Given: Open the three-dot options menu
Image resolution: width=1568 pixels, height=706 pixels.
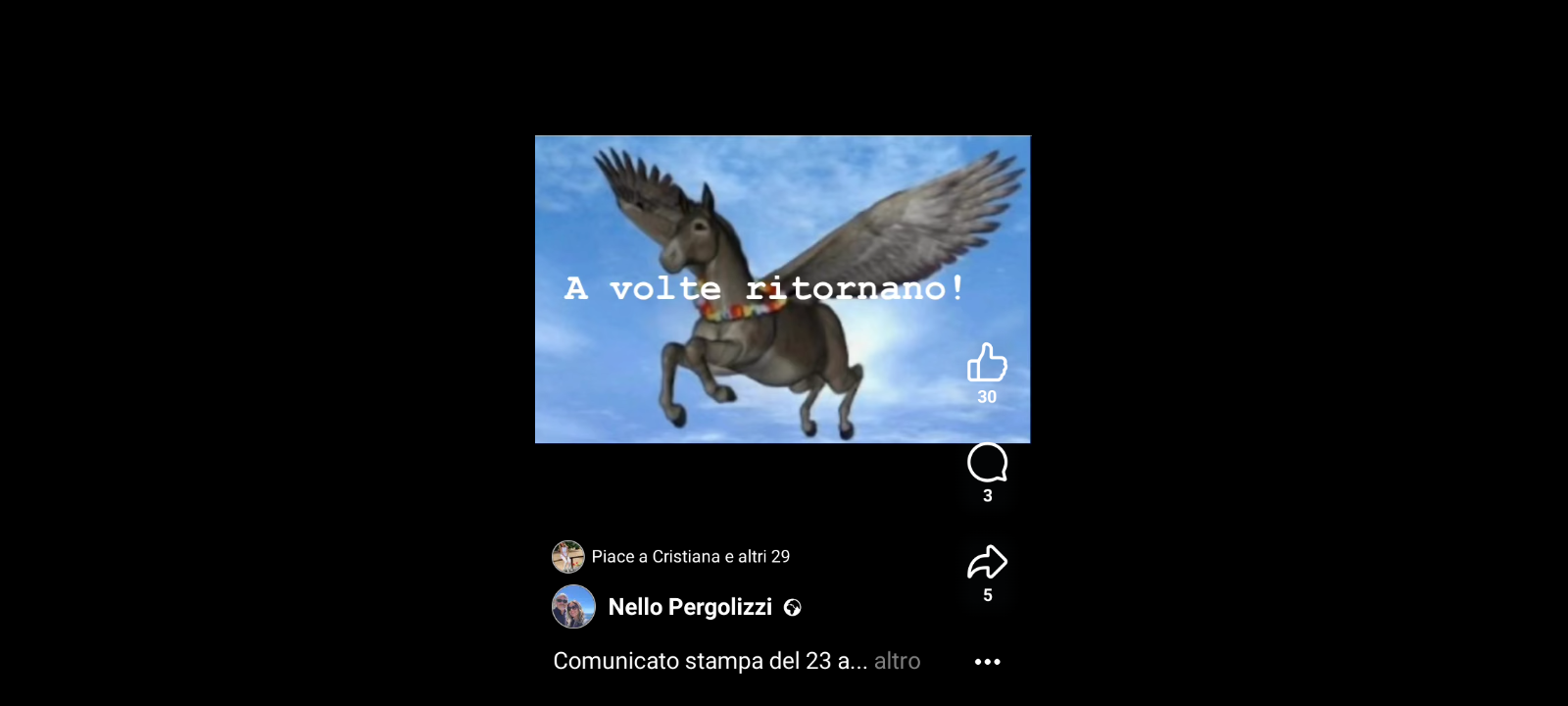Looking at the screenshot, I should click(987, 662).
